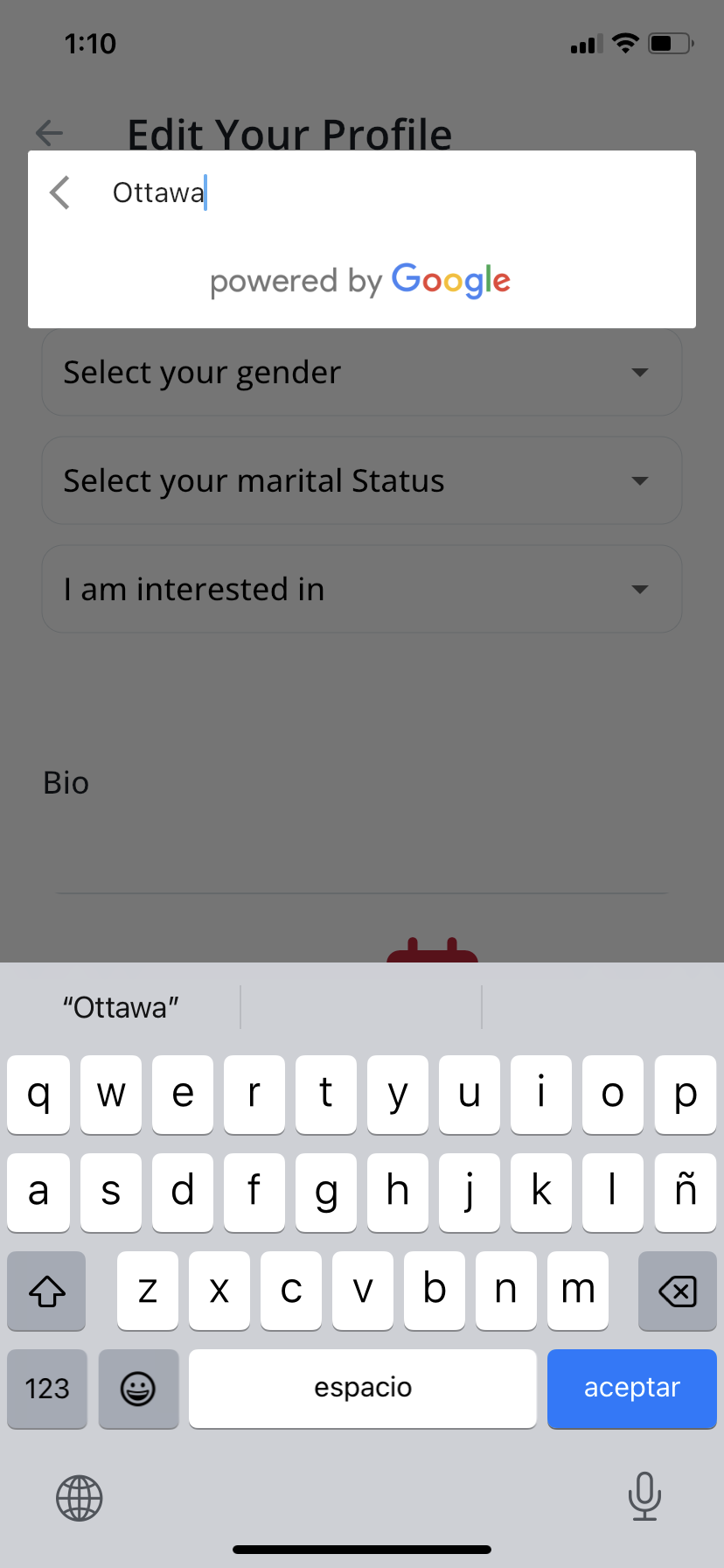Tap the middle predictive text slot
Image resolution: width=724 pixels, height=1568 pixels.
click(x=361, y=1006)
